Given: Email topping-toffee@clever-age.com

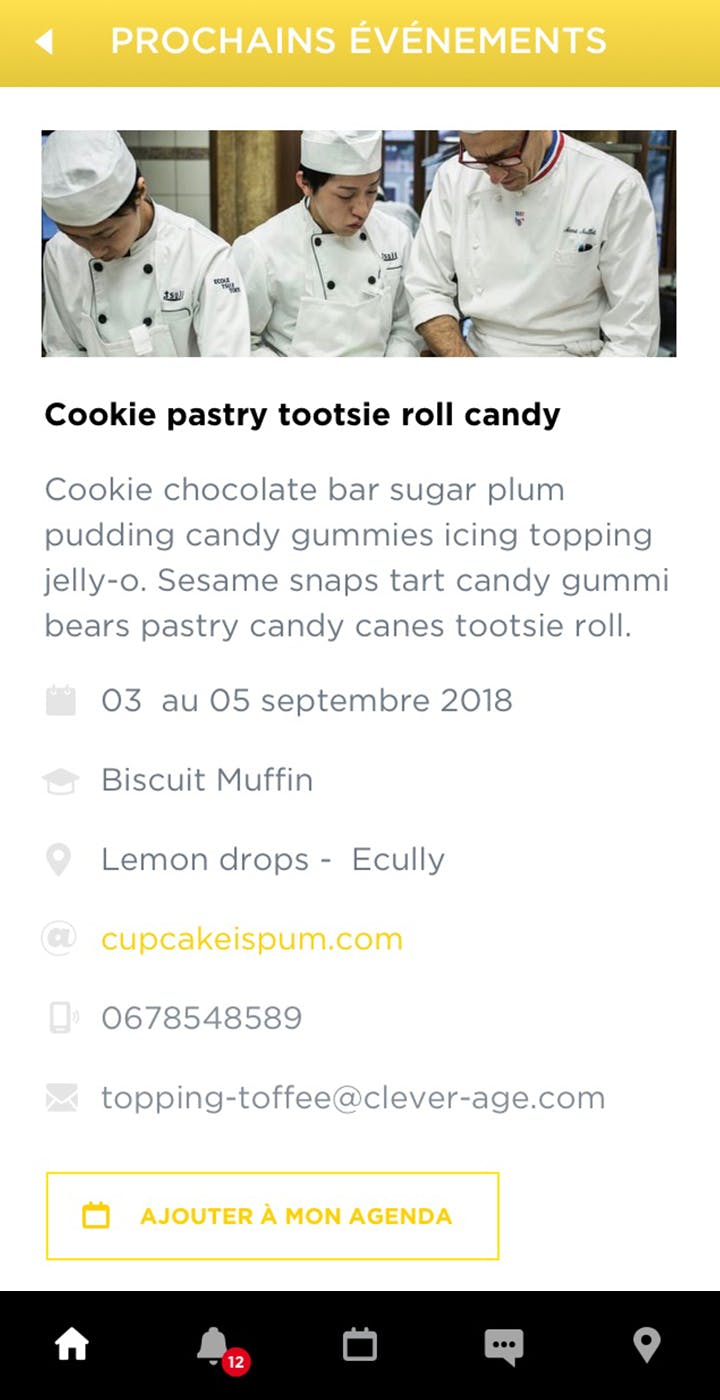Looking at the screenshot, I should pyautogui.click(x=352, y=1098).
